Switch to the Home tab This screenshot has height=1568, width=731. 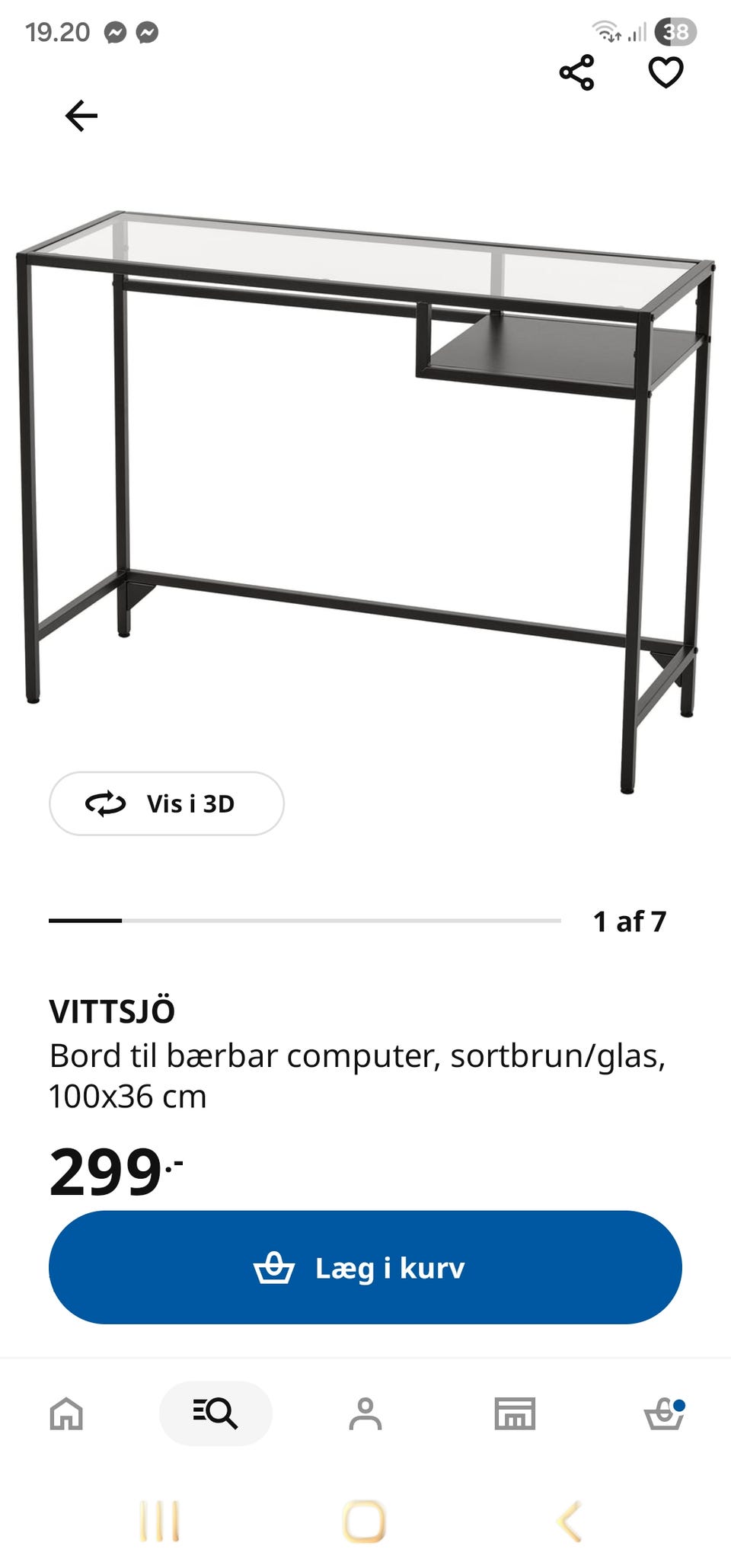[66, 1414]
